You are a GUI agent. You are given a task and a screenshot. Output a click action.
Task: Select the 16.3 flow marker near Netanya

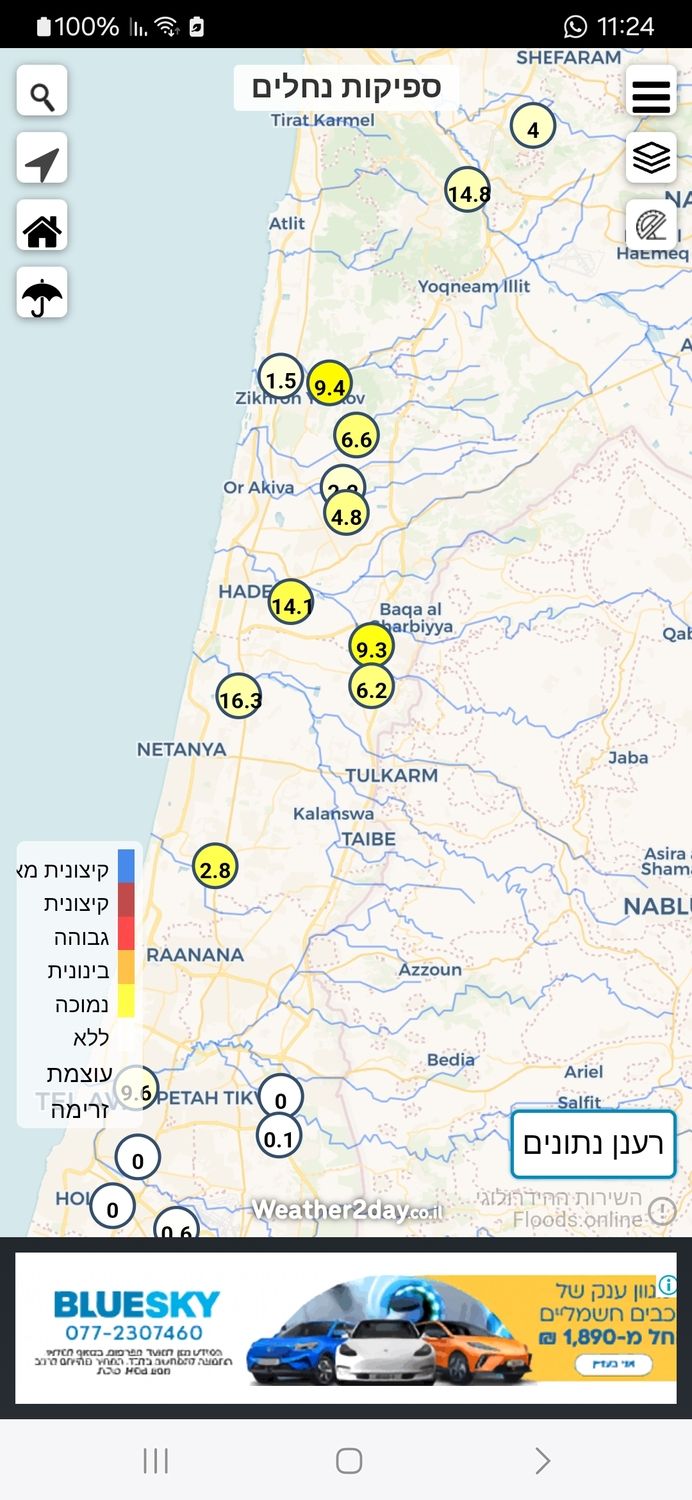(240, 697)
